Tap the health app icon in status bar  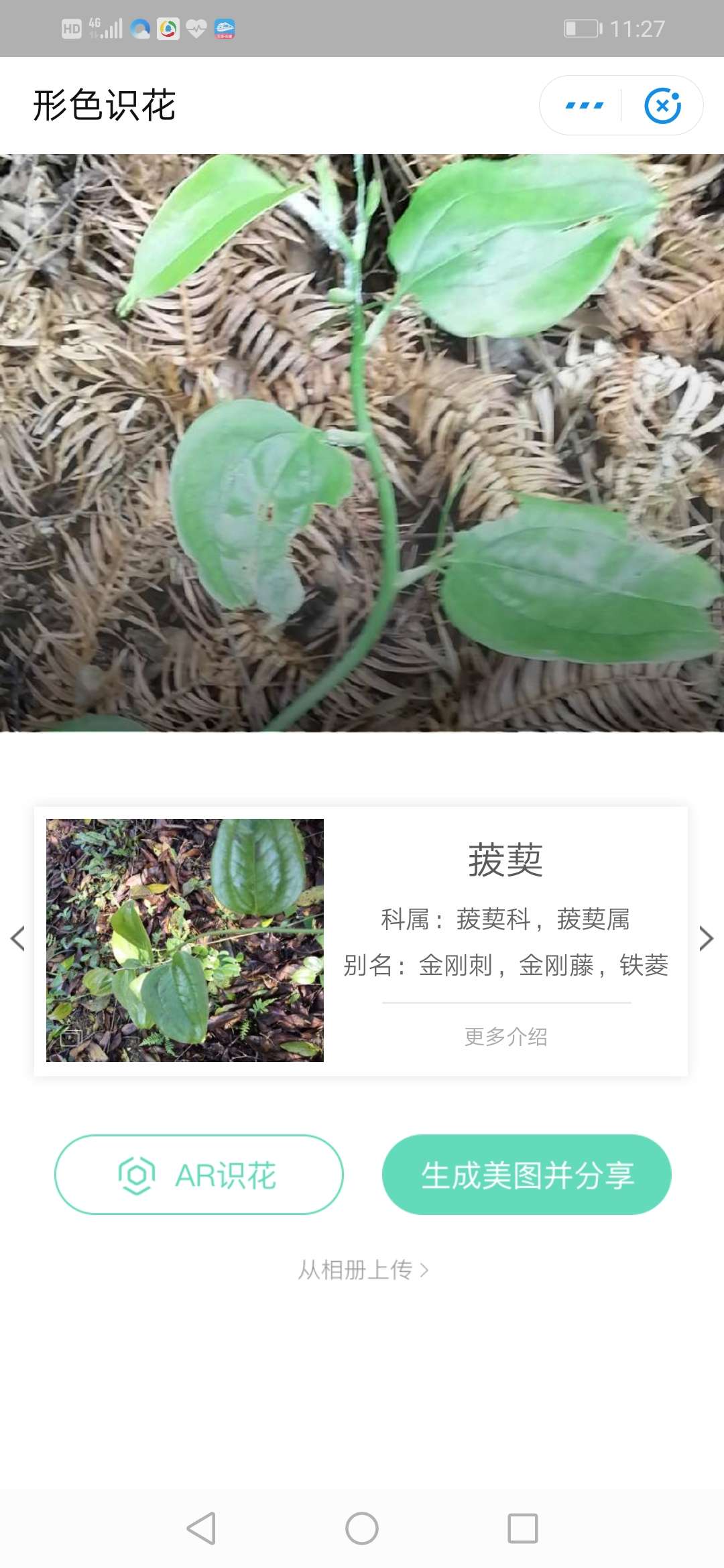click(196, 28)
